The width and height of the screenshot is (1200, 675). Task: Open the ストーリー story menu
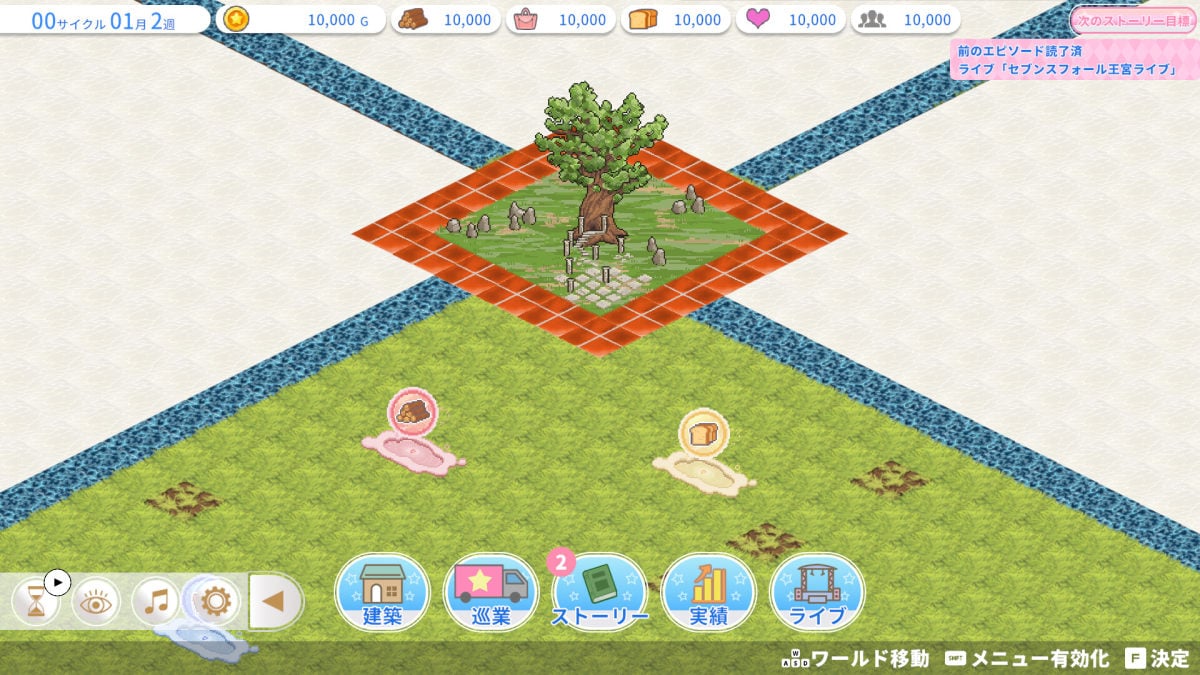pos(600,592)
